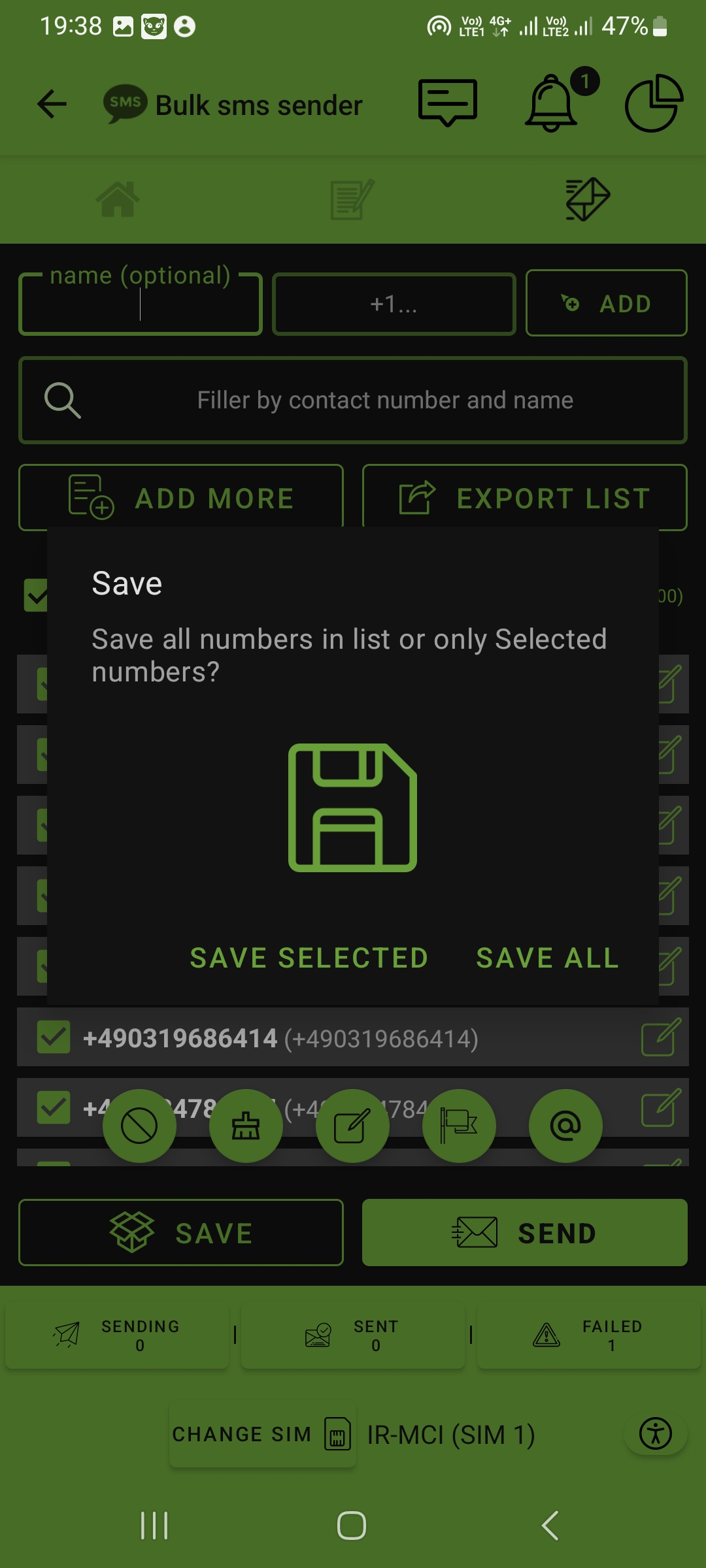Image resolution: width=706 pixels, height=1568 pixels.
Task: Tap the green SEND button
Action: point(524,1233)
